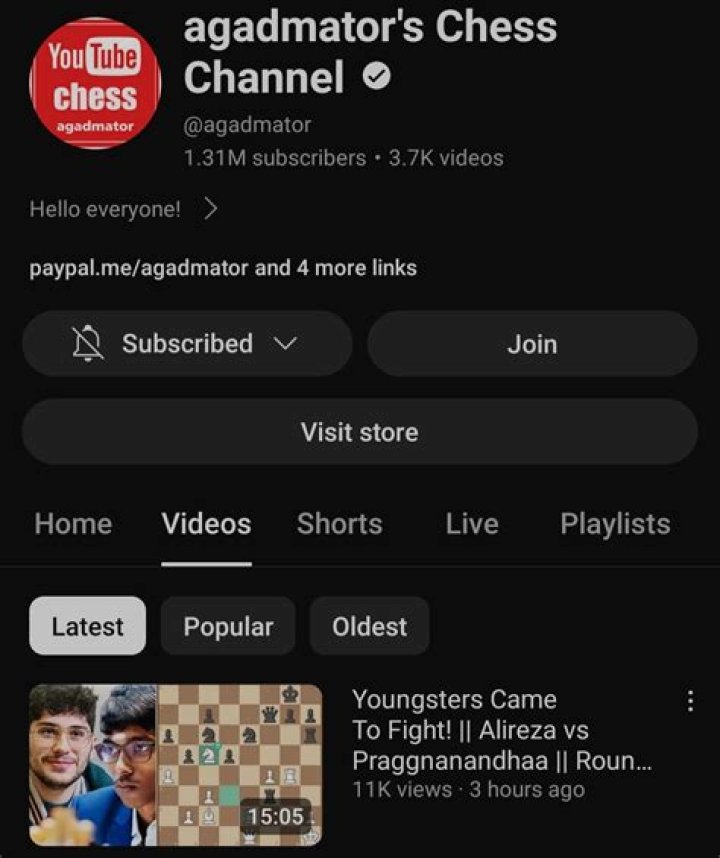This screenshot has width=720, height=858.
Task: Switch to the Home tab
Action: (73, 524)
